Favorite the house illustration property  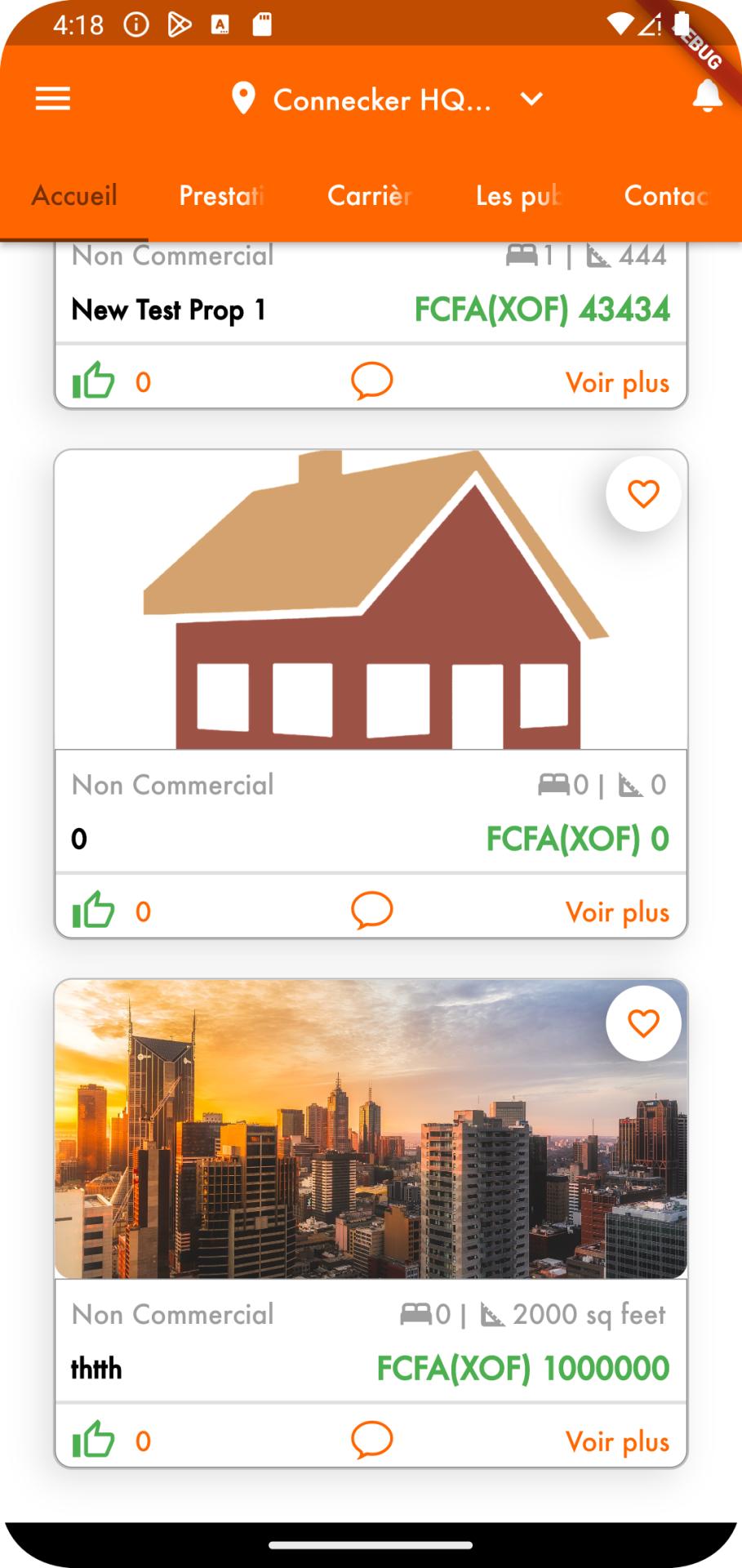pos(642,493)
